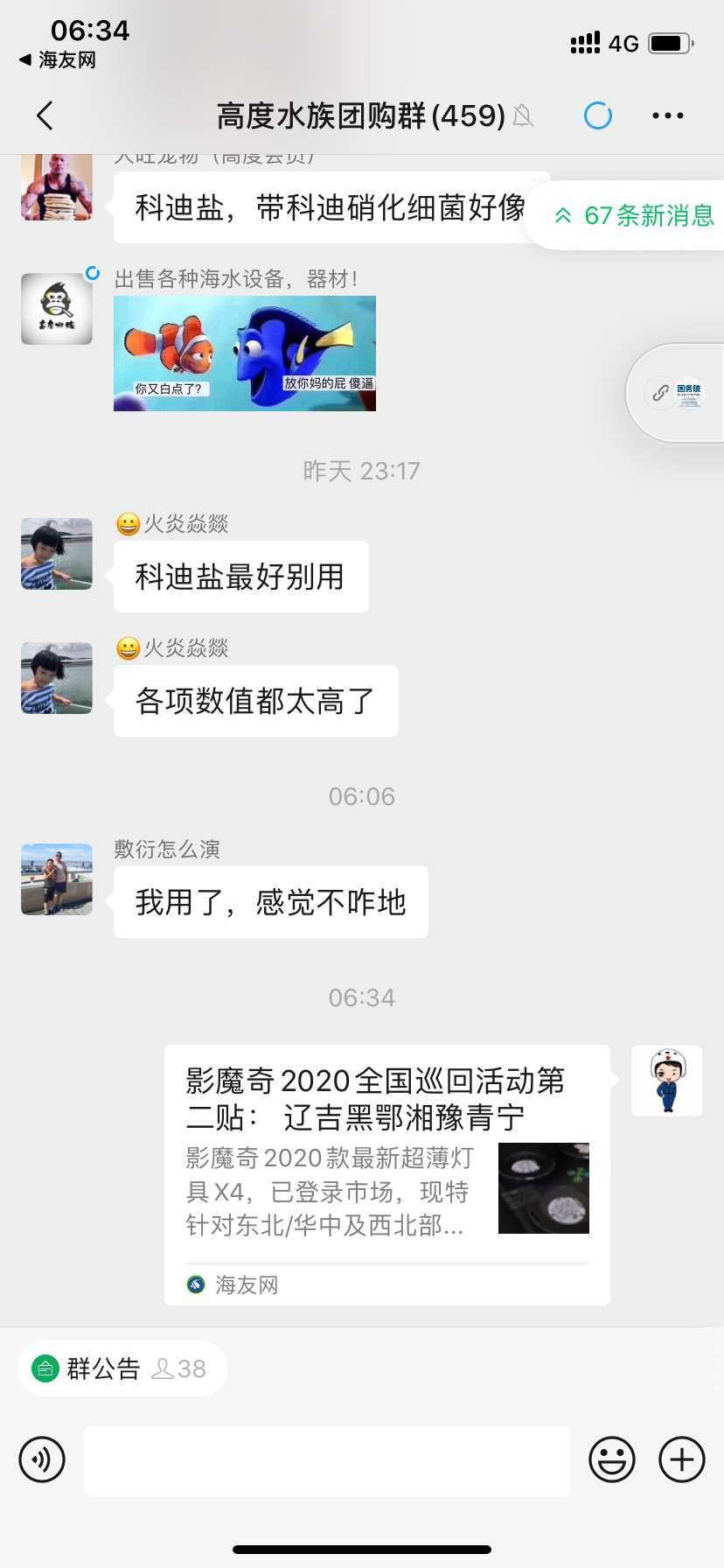Open the Nemo and Dory meme image
The height and width of the screenshot is (1568, 724).
(245, 353)
